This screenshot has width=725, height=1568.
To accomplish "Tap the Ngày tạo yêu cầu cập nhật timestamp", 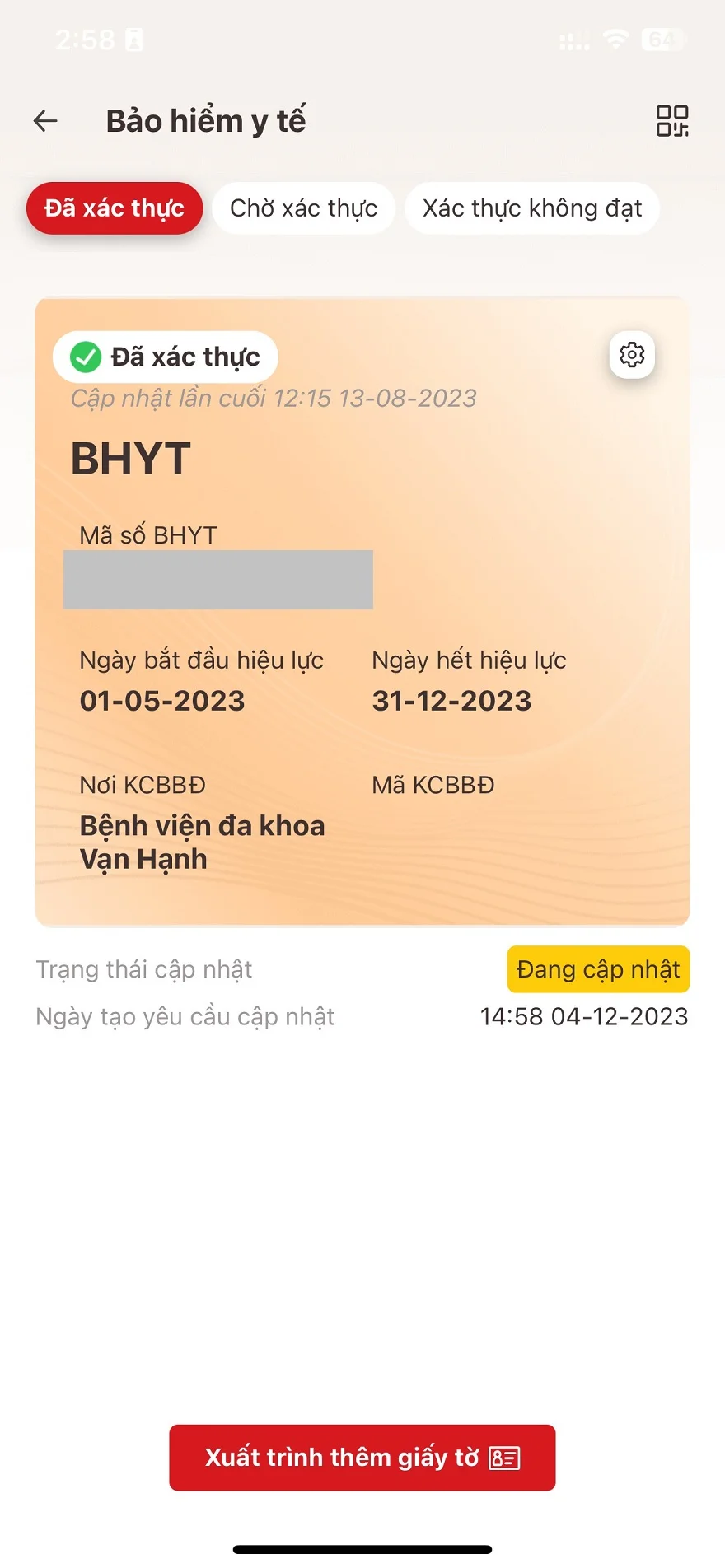I will (x=584, y=1016).
